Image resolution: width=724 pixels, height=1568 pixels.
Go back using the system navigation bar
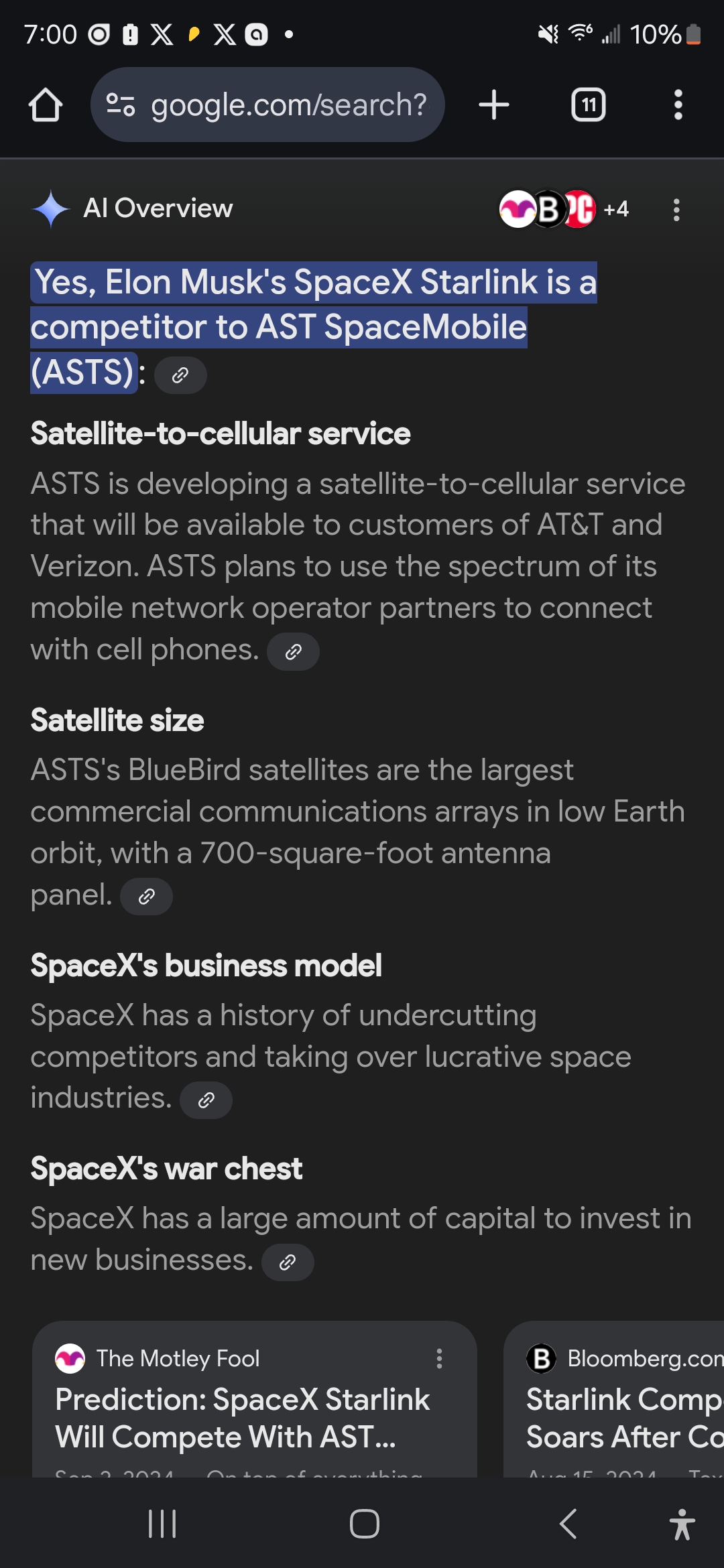pos(567,1524)
